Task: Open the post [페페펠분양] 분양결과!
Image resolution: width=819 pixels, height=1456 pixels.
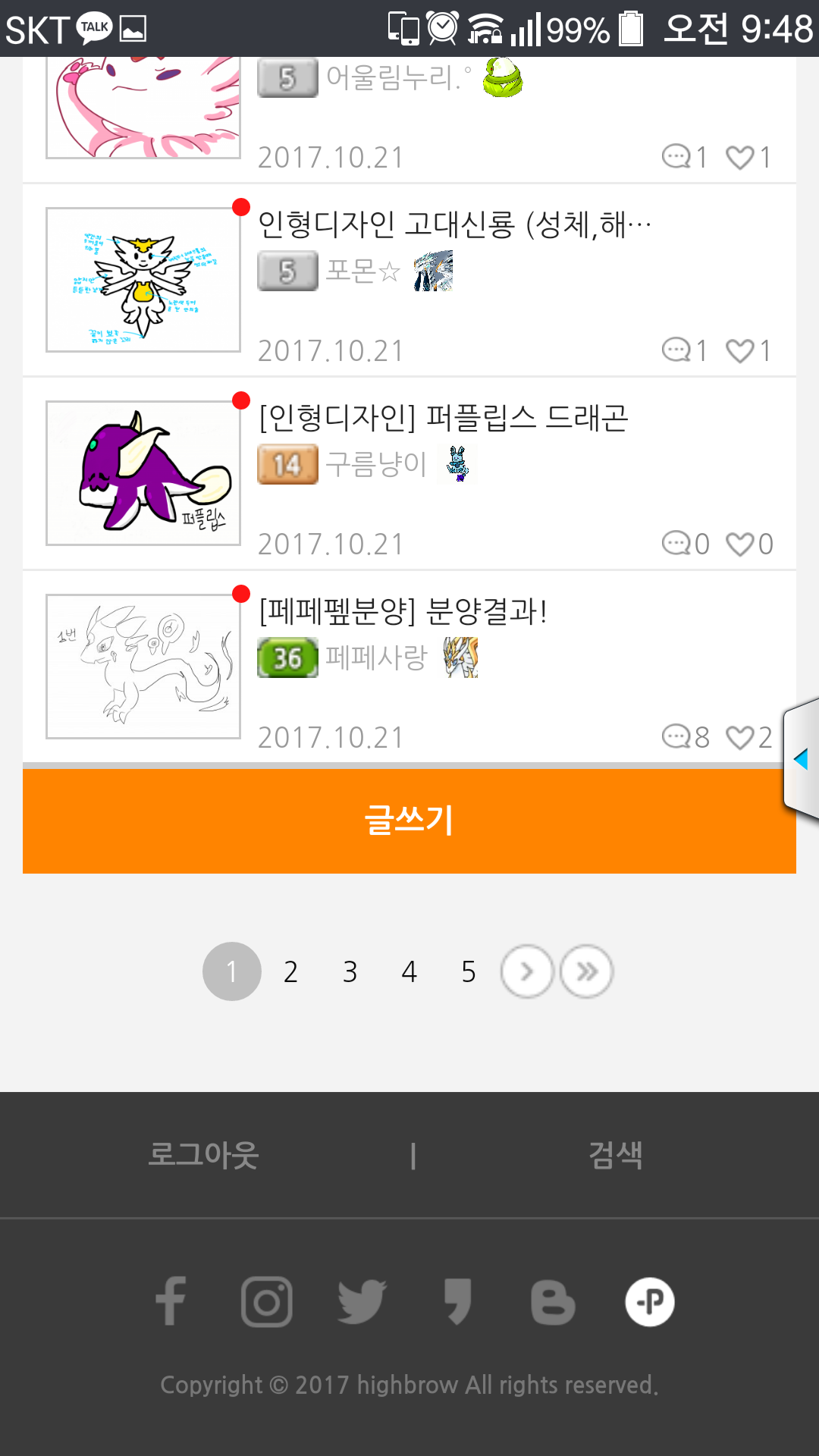Action: pyautogui.click(x=403, y=611)
